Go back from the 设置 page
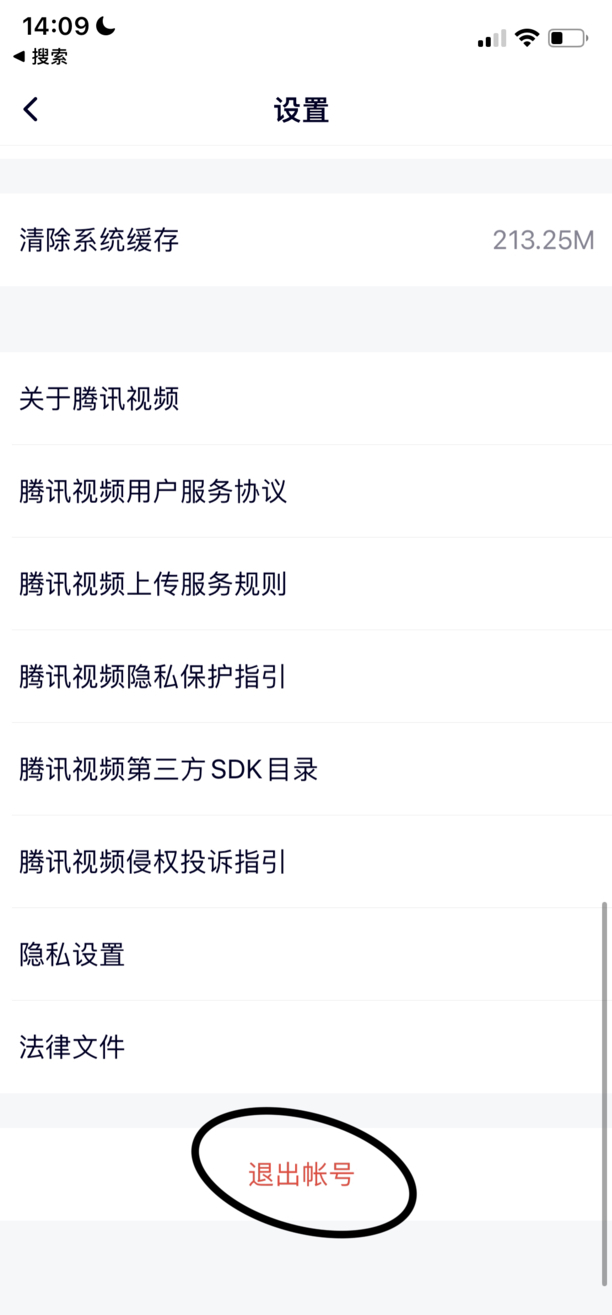The width and height of the screenshot is (612, 1315). tap(31, 109)
